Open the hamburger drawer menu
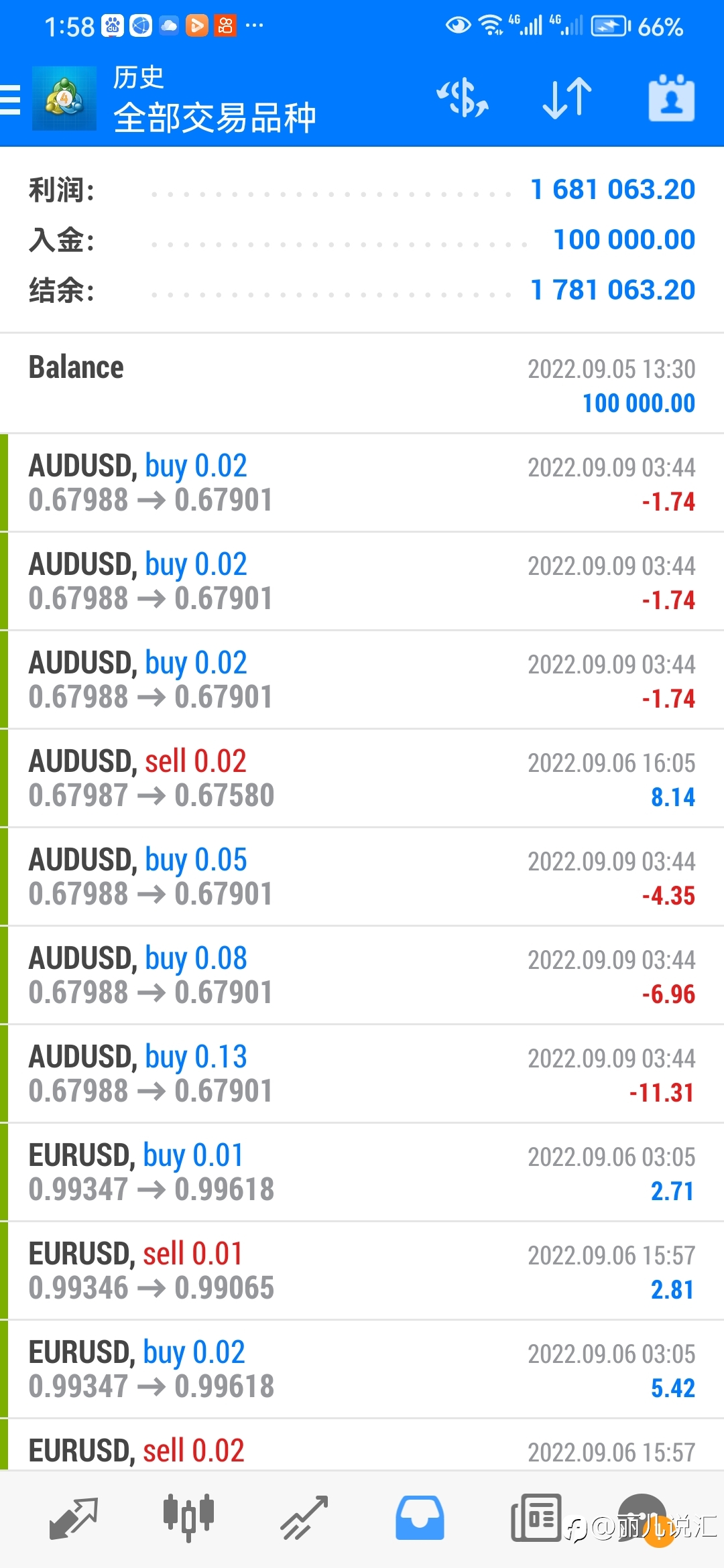This screenshot has width=724, height=1568. pyautogui.click(x=9, y=101)
